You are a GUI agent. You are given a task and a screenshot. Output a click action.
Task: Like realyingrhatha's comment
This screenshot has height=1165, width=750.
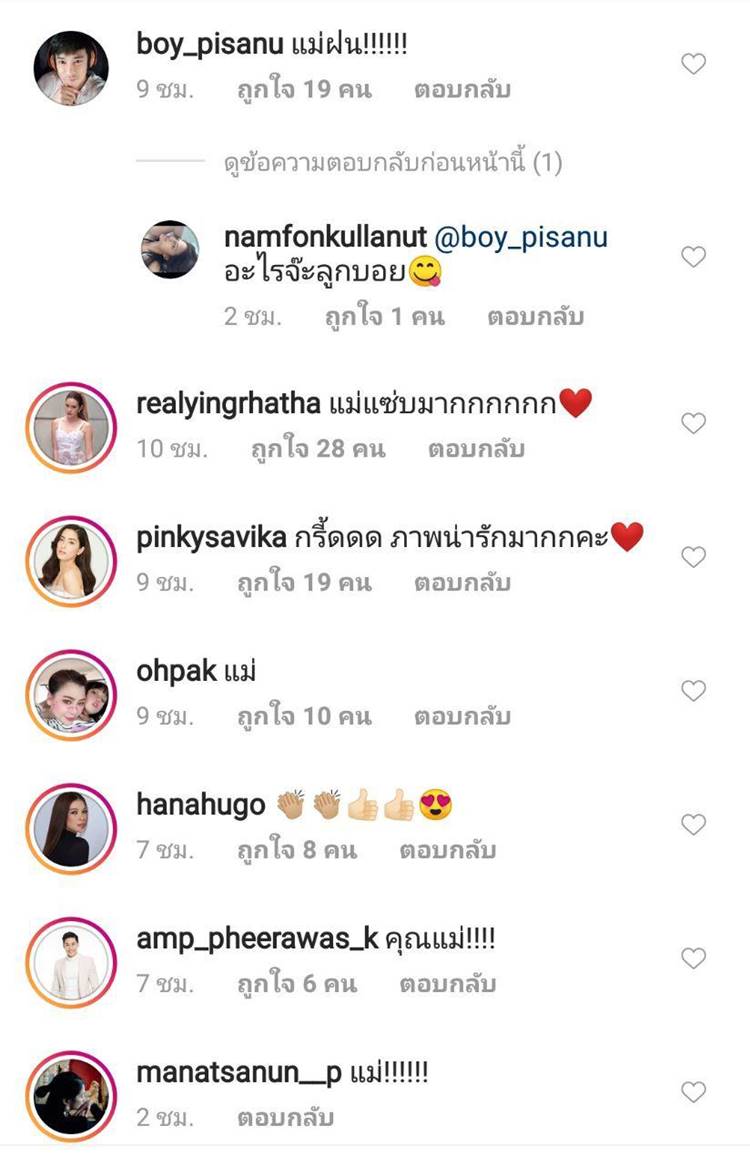[693, 424]
